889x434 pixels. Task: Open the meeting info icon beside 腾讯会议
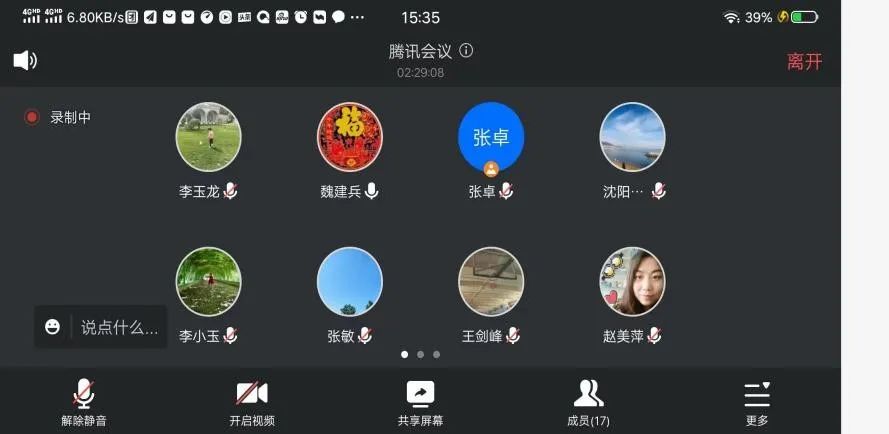466,51
